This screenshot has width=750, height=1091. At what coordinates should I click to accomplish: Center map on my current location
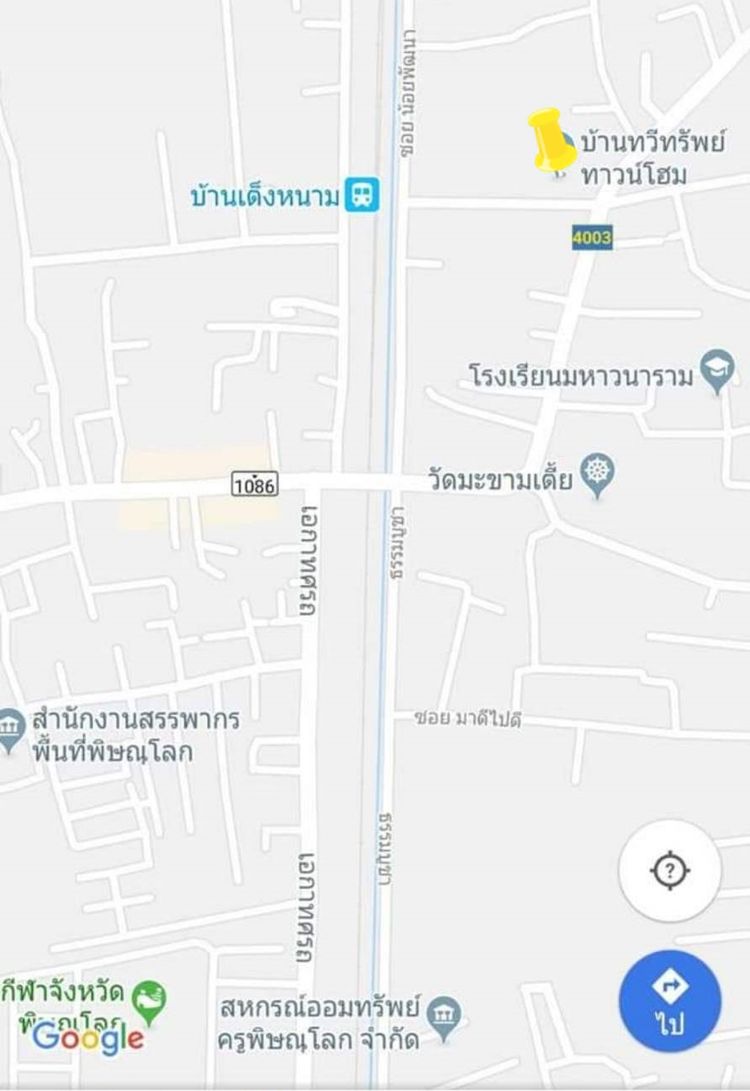pos(670,870)
